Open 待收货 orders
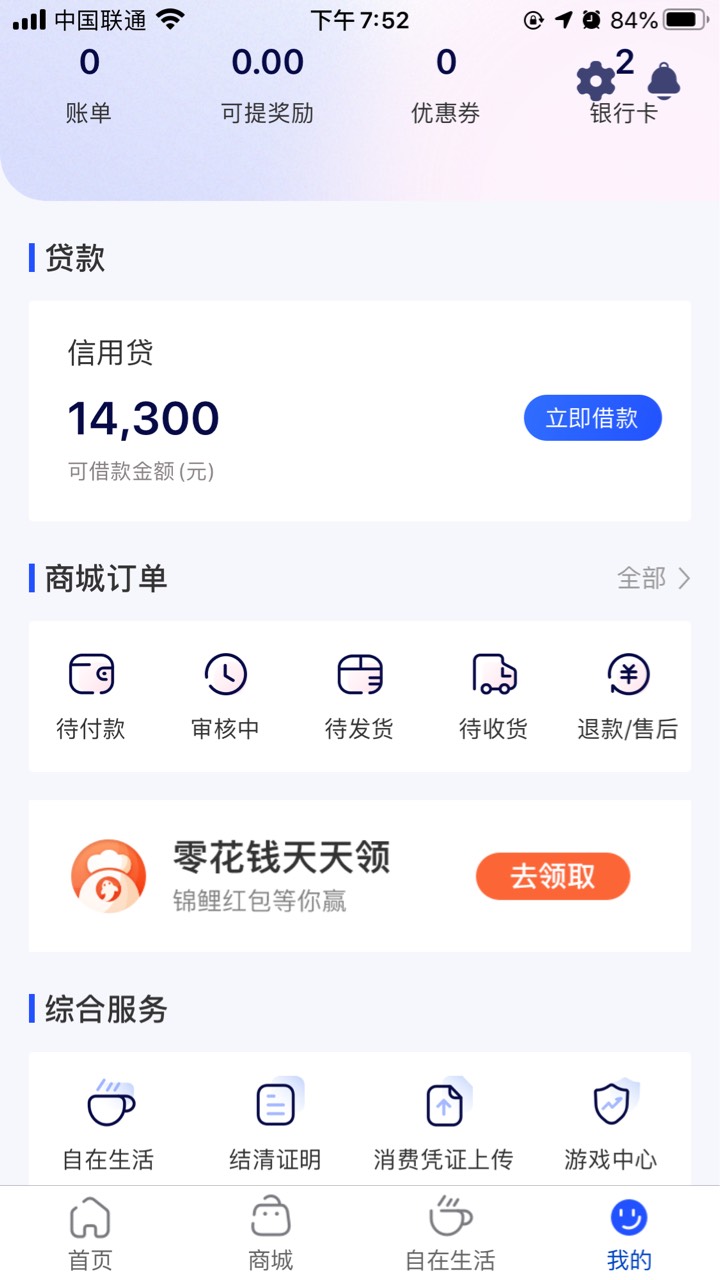The width and height of the screenshot is (720, 1280). [x=493, y=696]
